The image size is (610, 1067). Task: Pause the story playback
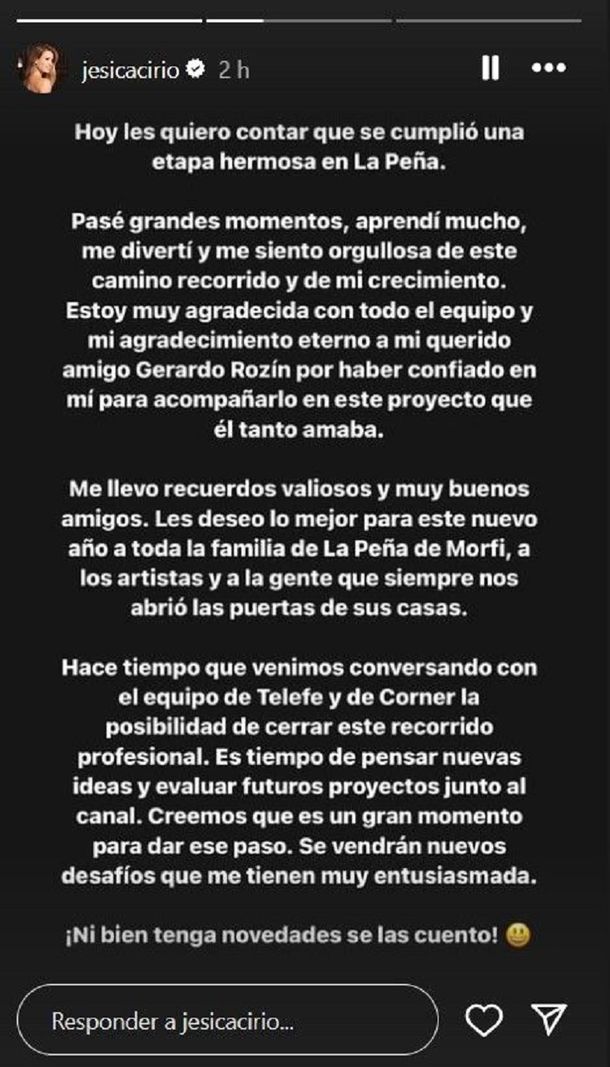point(490,68)
